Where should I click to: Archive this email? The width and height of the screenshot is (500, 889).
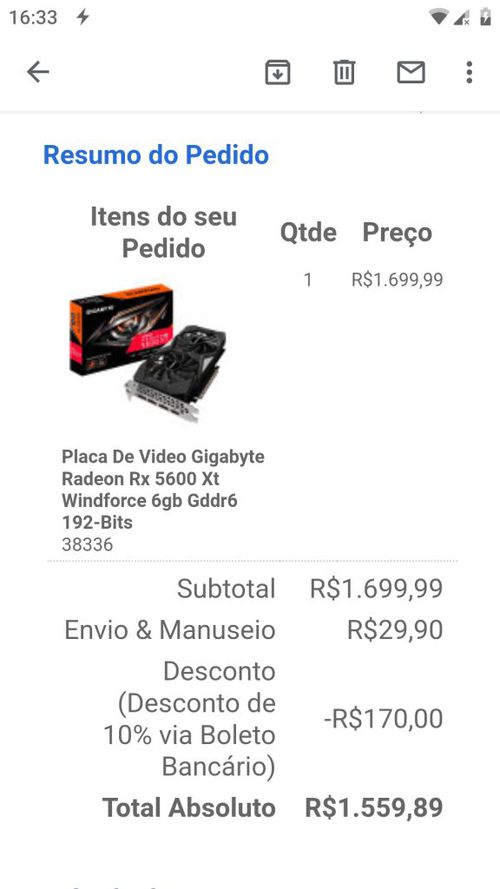pyautogui.click(x=278, y=72)
